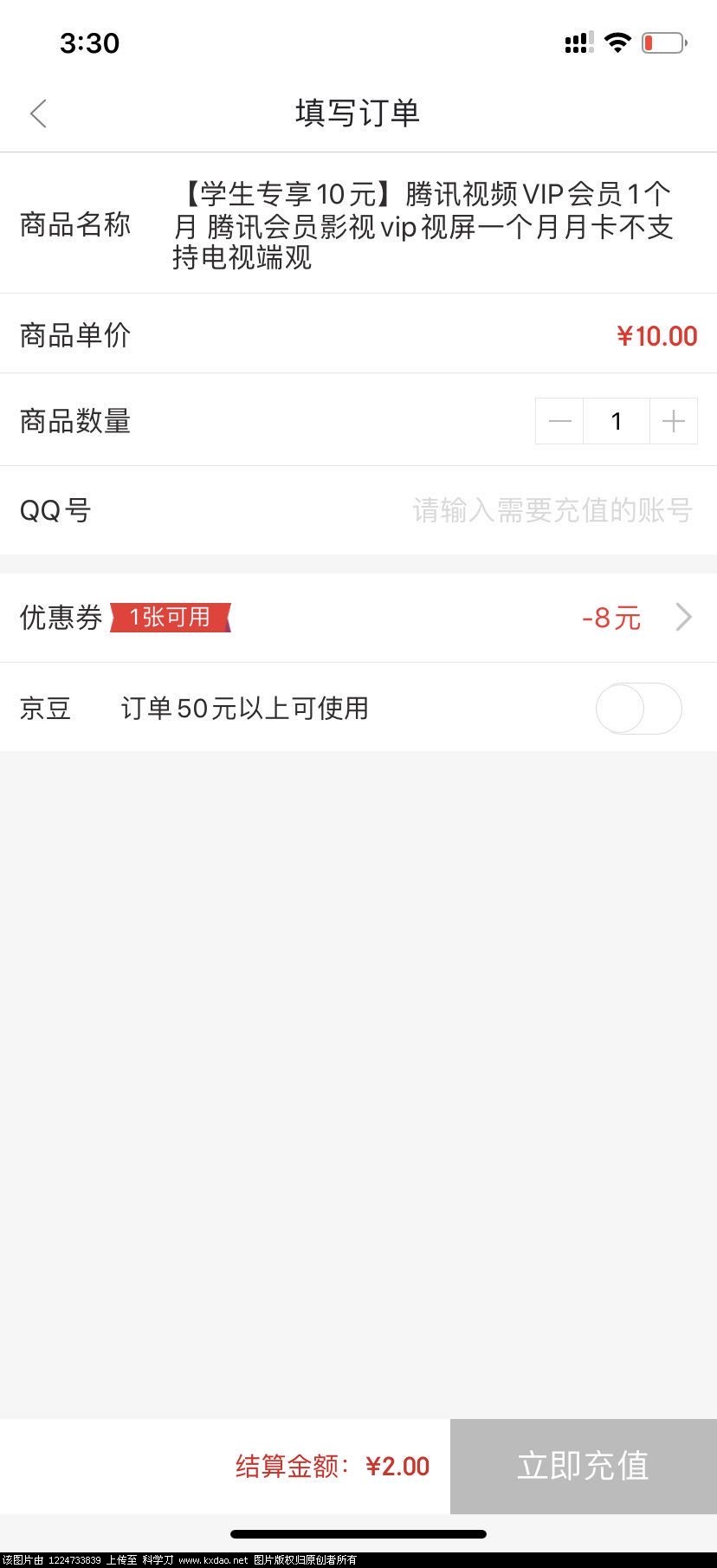This screenshot has width=717, height=1568.
Task: Open coupon details via right chevron
Action: 683,617
